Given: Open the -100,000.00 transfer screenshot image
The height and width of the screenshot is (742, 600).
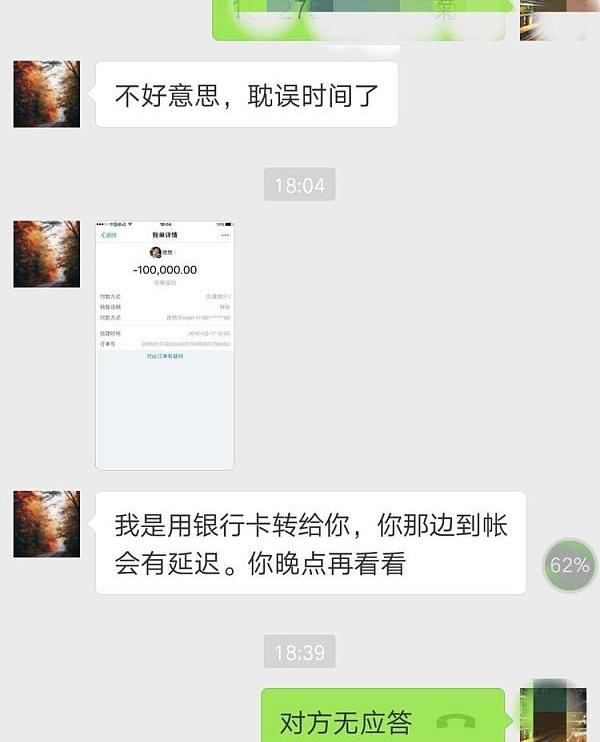Looking at the screenshot, I should (165, 343).
